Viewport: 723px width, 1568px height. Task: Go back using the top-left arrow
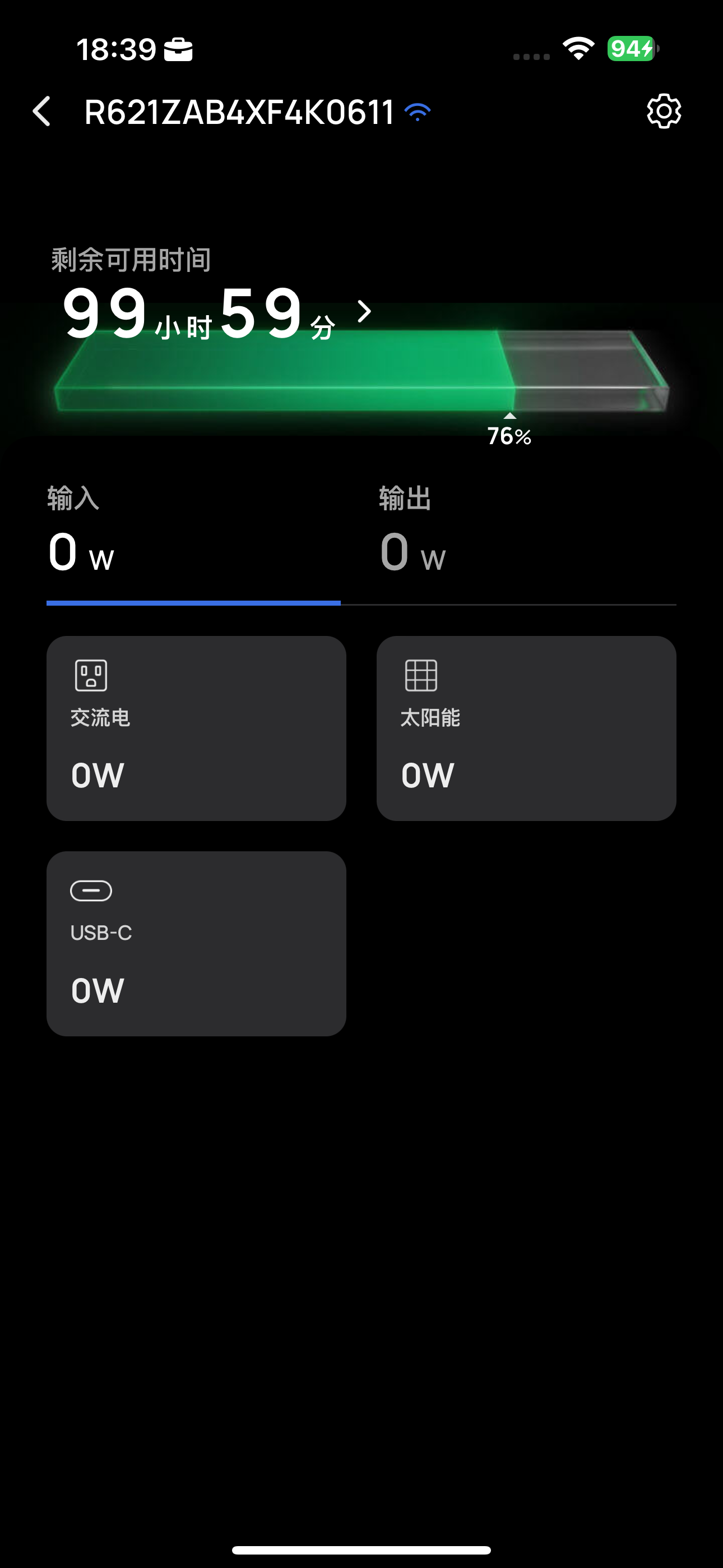pos(41,112)
